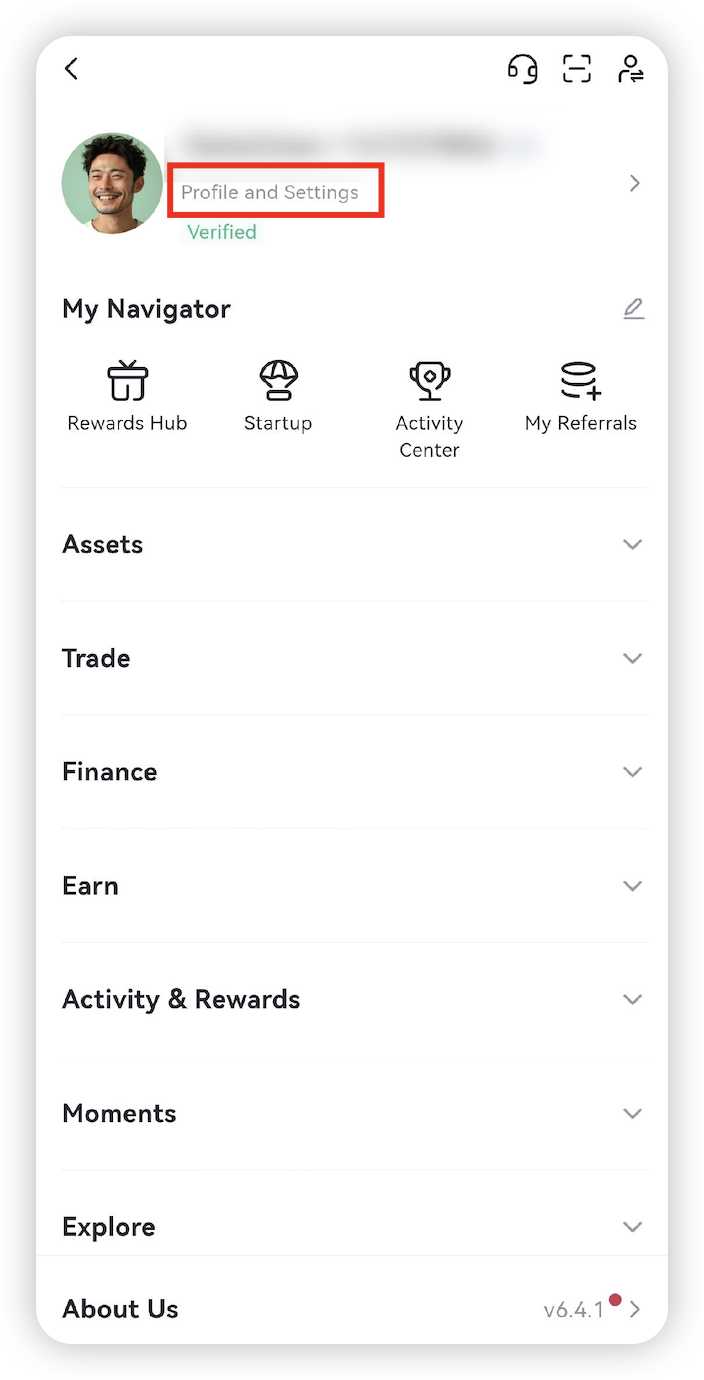Open customer support headset icon
Image resolution: width=704 pixels, height=1380 pixels.
click(x=522, y=68)
